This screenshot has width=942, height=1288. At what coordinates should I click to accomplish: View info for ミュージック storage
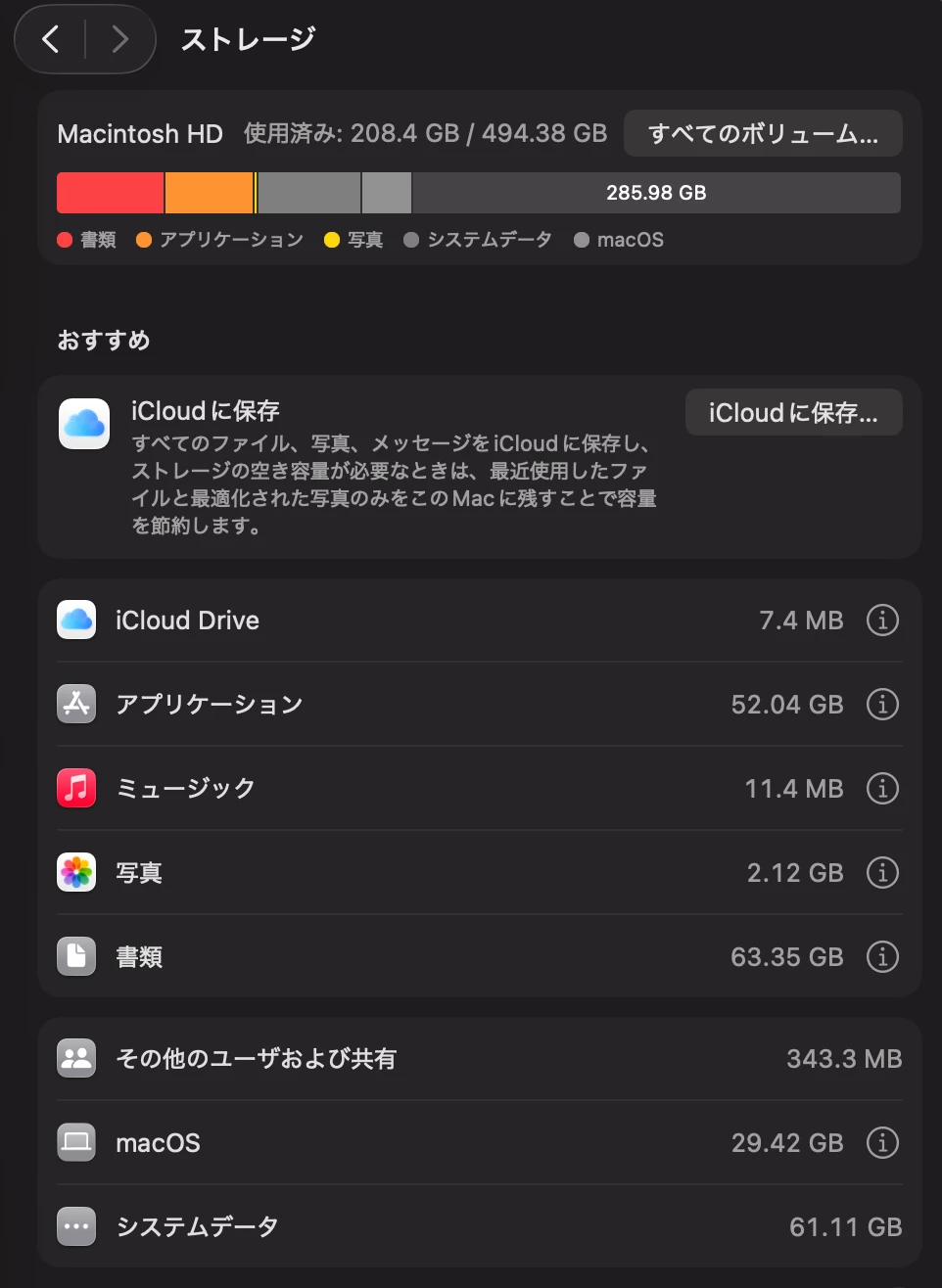click(882, 789)
